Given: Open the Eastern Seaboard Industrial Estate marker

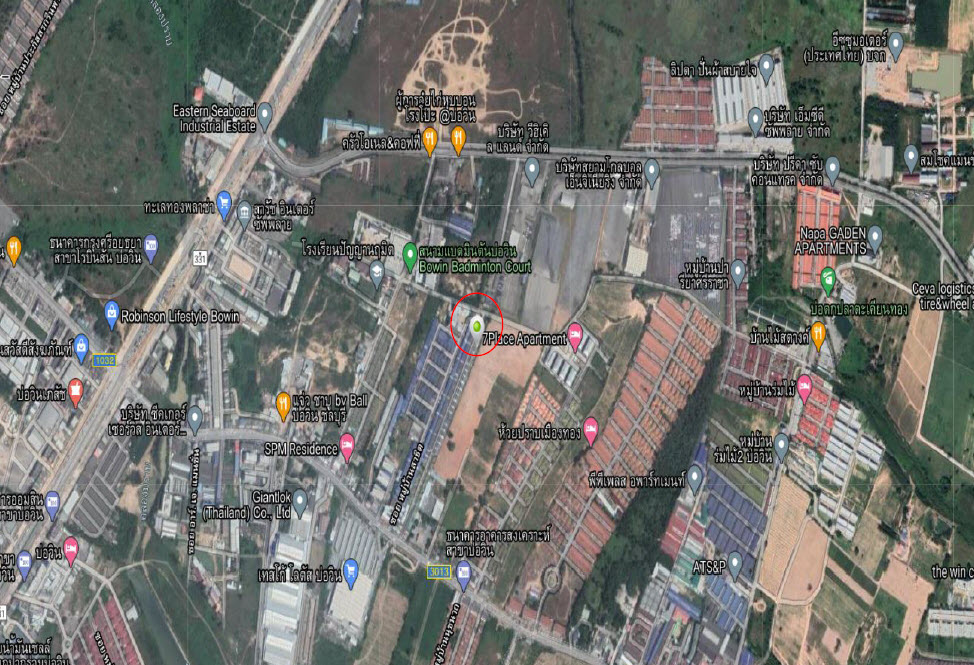Looking at the screenshot, I should coord(264,116).
